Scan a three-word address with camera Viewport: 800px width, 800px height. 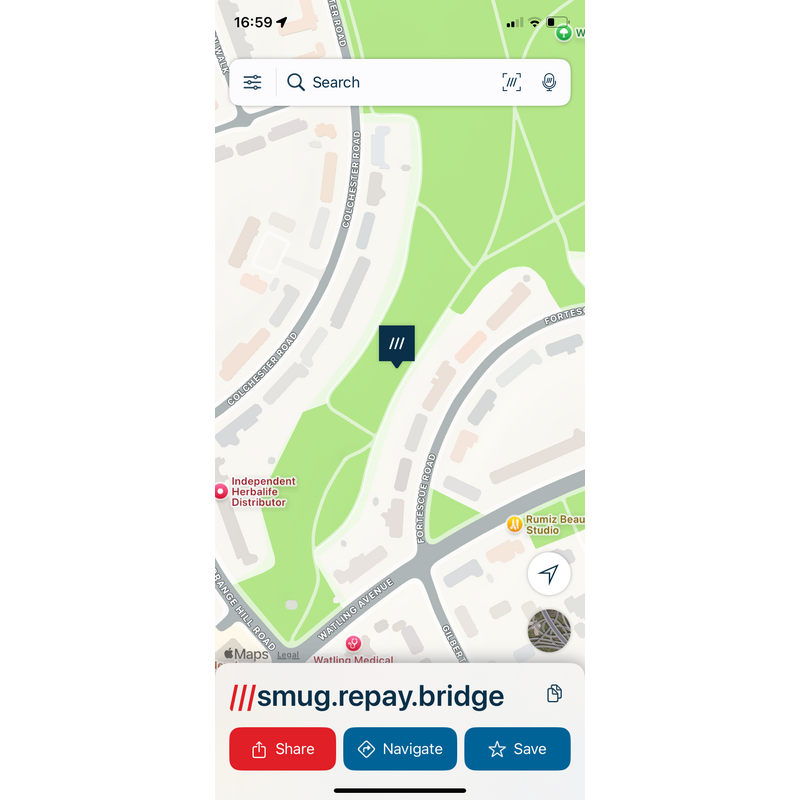pyautogui.click(x=511, y=82)
